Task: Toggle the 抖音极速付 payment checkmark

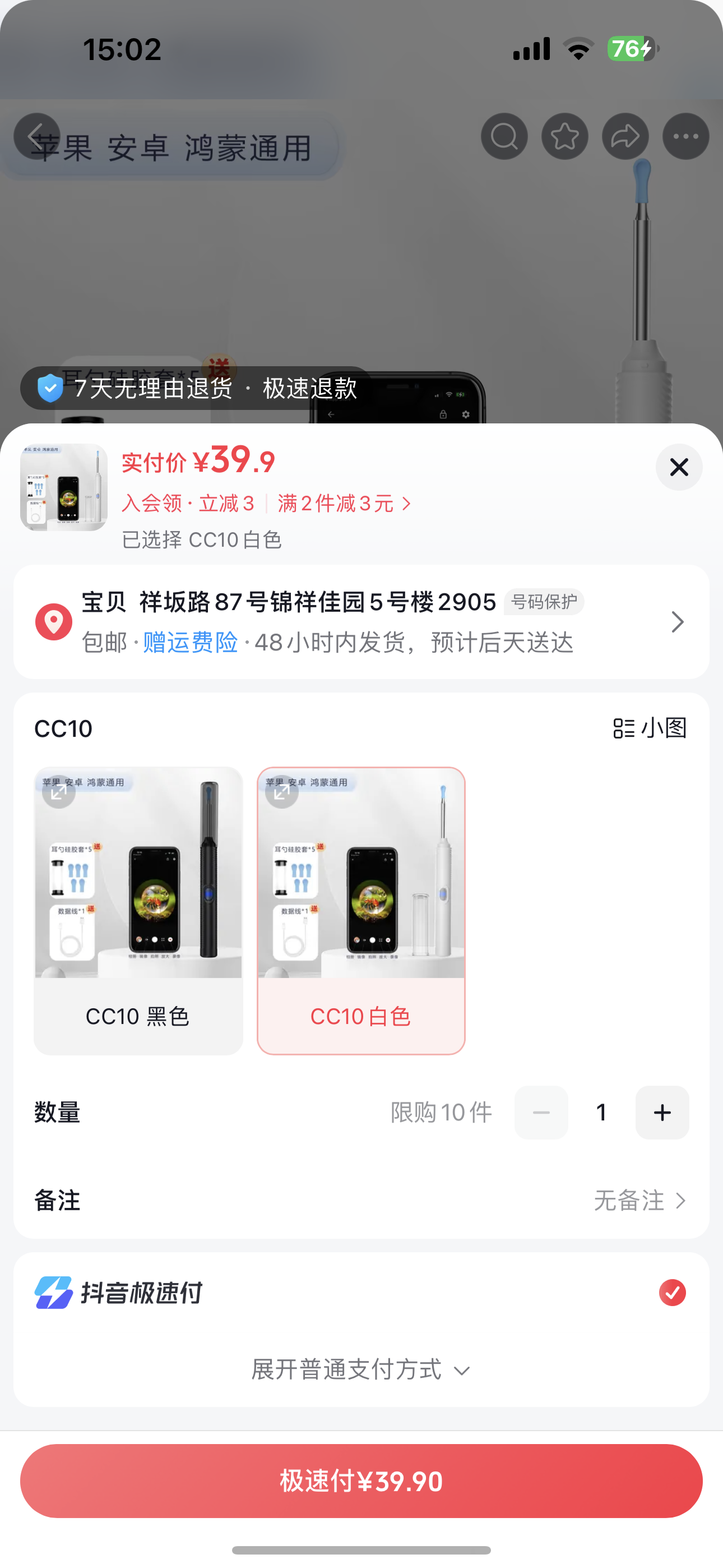Action: click(x=672, y=1292)
